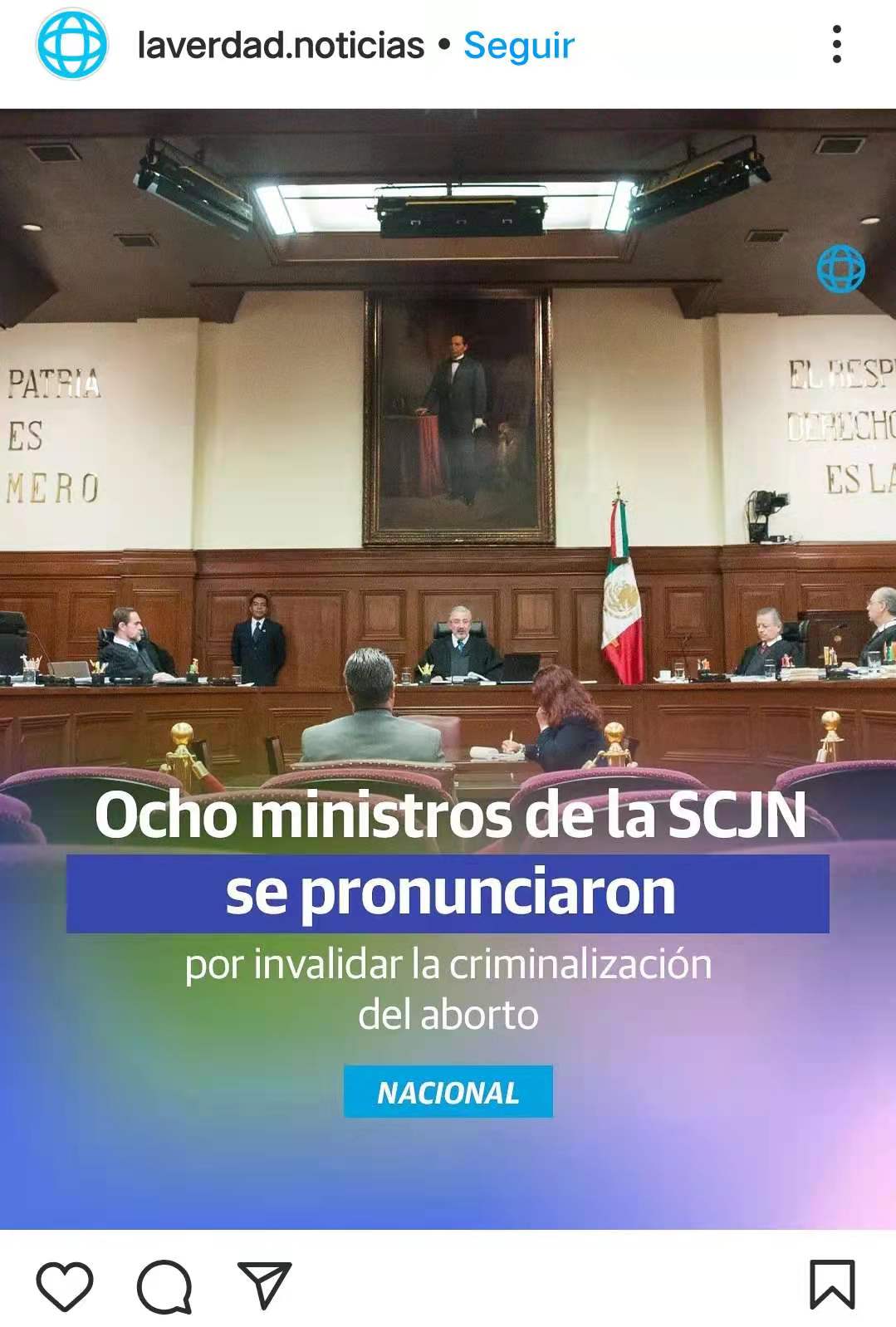Share the post via paper plane
The height and width of the screenshot is (1327, 896).
click(264, 1285)
